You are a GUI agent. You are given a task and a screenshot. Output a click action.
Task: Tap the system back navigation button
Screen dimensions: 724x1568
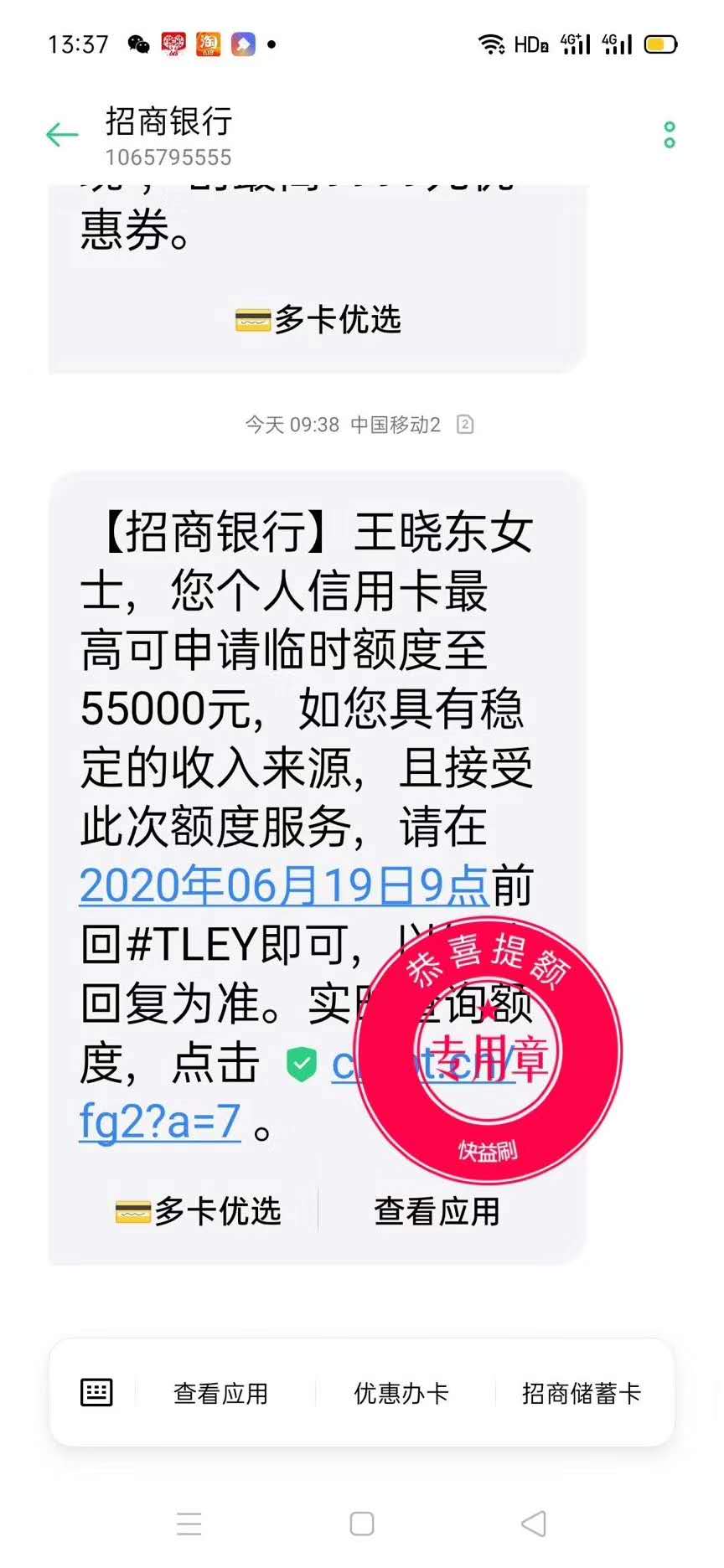[534, 1524]
